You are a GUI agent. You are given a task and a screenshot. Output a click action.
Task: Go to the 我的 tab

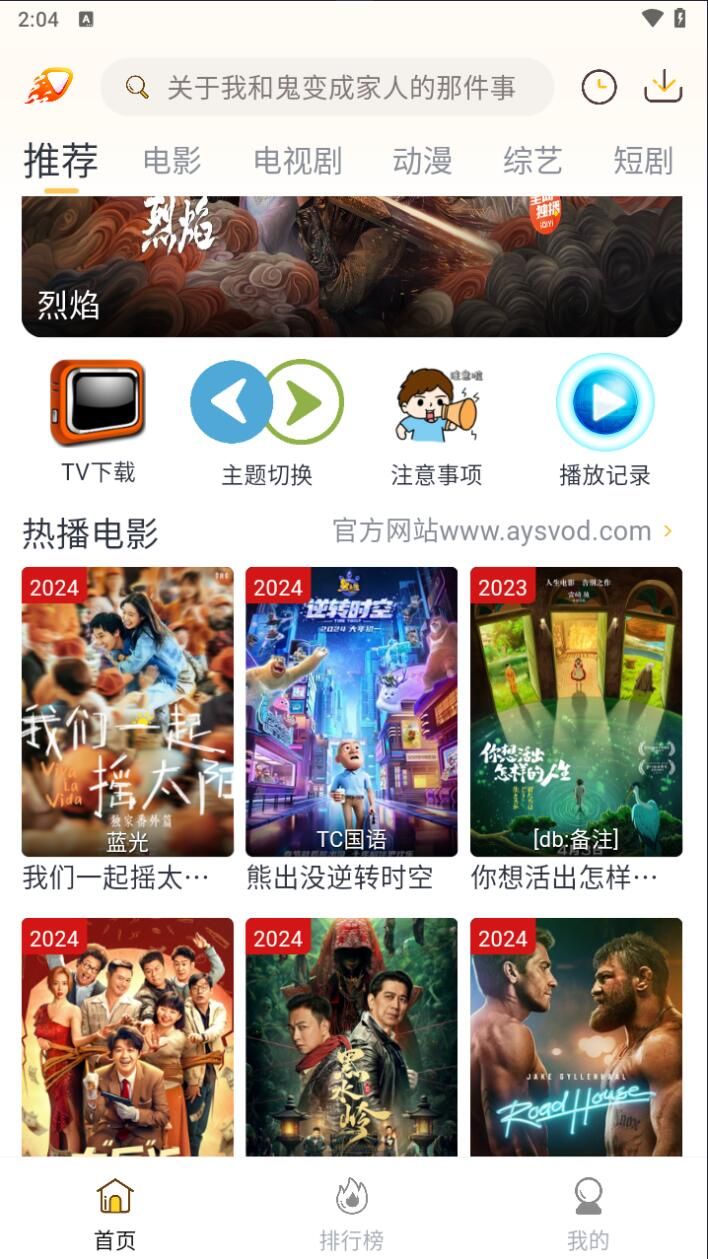coord(588,1212)
